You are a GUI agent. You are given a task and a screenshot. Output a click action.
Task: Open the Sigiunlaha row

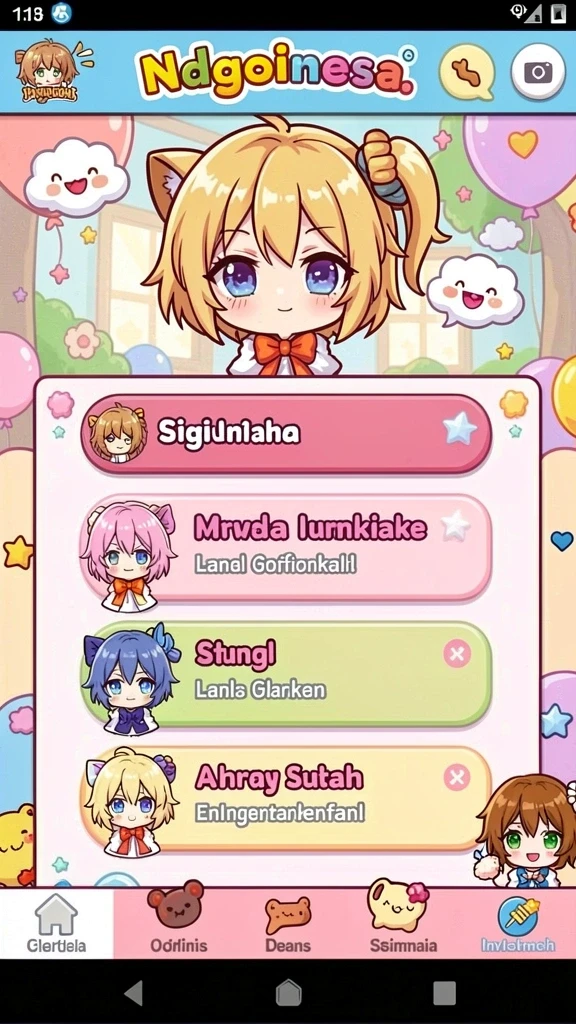287,433
